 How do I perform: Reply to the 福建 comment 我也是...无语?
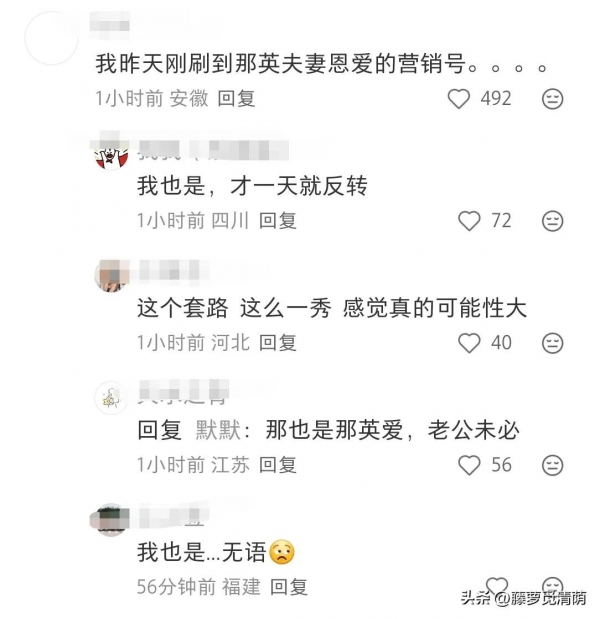click(x=289, y=587)
